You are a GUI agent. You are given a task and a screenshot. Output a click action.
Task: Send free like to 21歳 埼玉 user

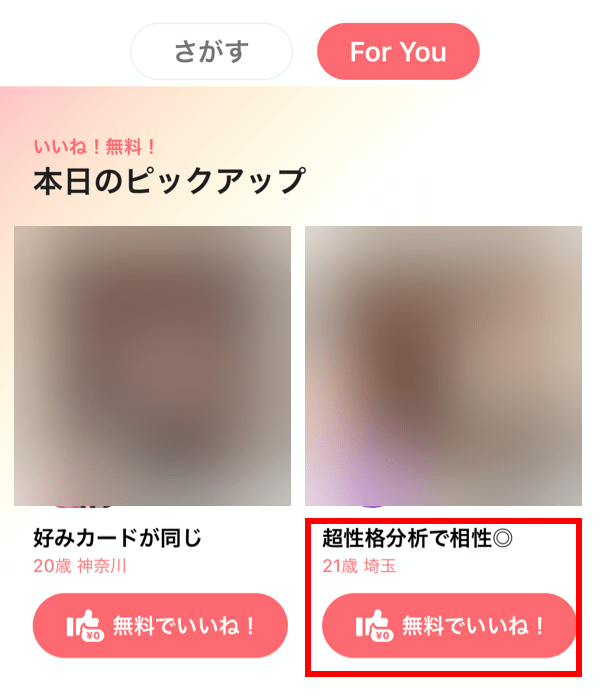[449, 626]
